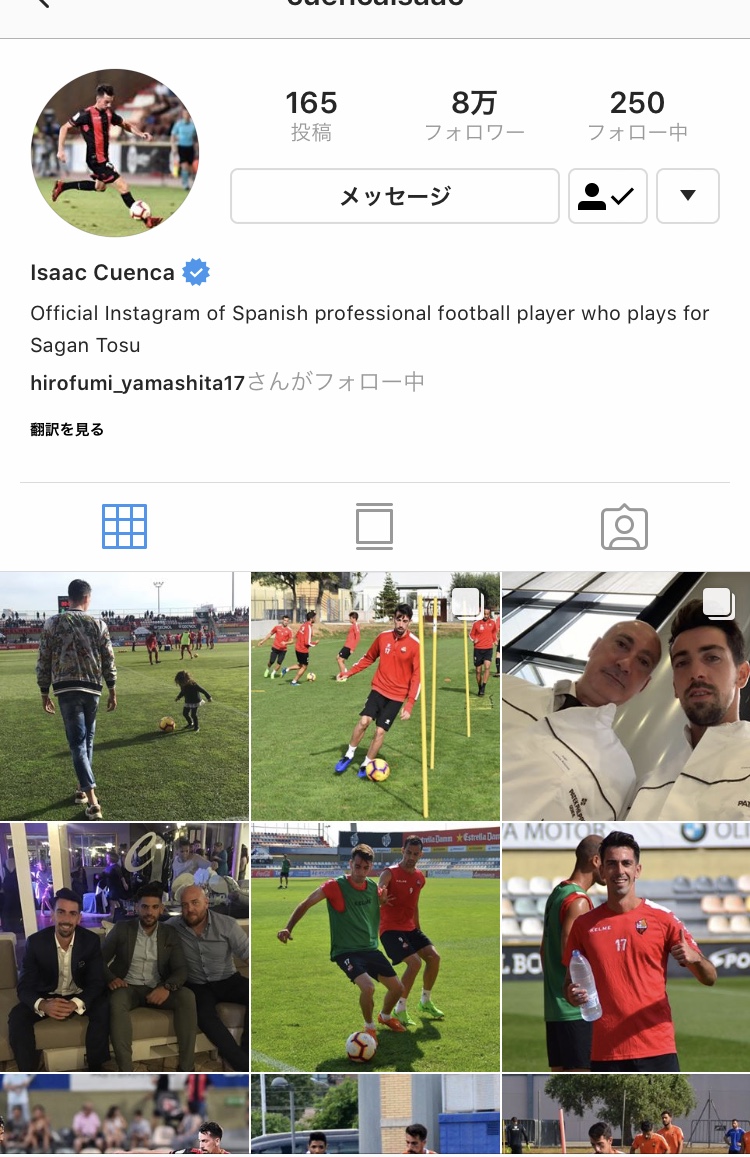Tap 翻訳を見る to translate bio

pos(67,429)
